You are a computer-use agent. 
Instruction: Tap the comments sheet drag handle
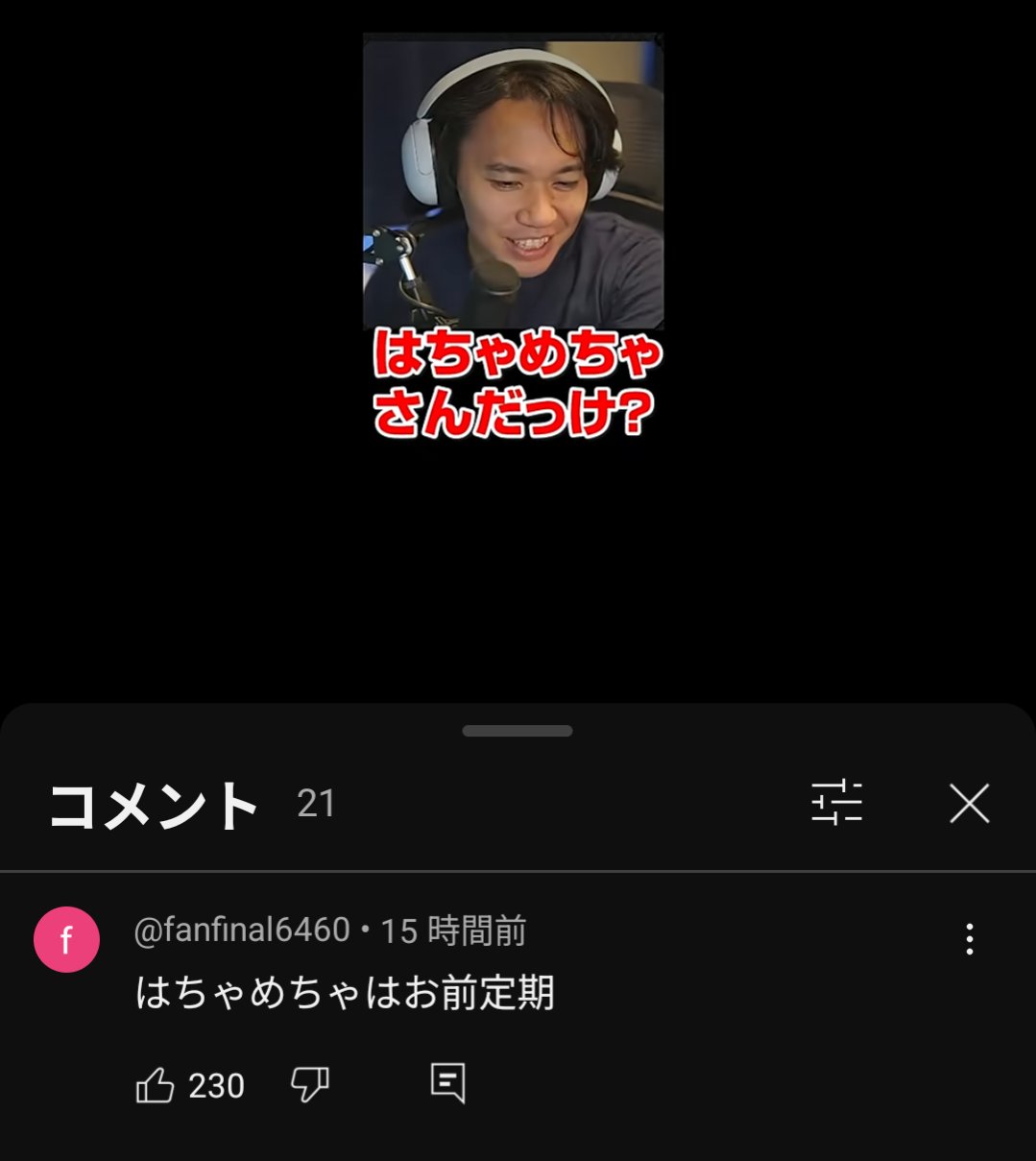point(518,731)
